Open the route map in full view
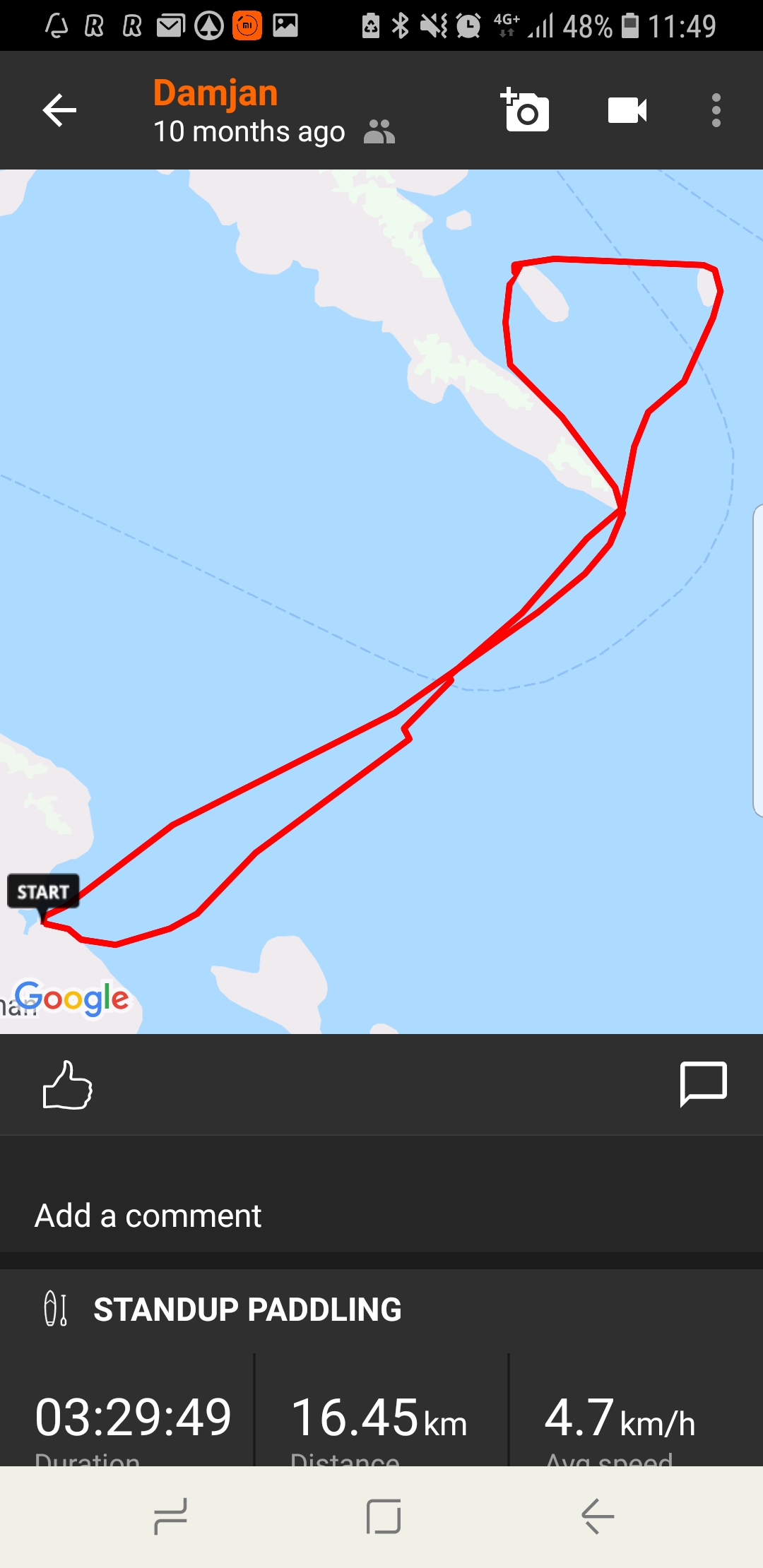 tap(381, 602)
